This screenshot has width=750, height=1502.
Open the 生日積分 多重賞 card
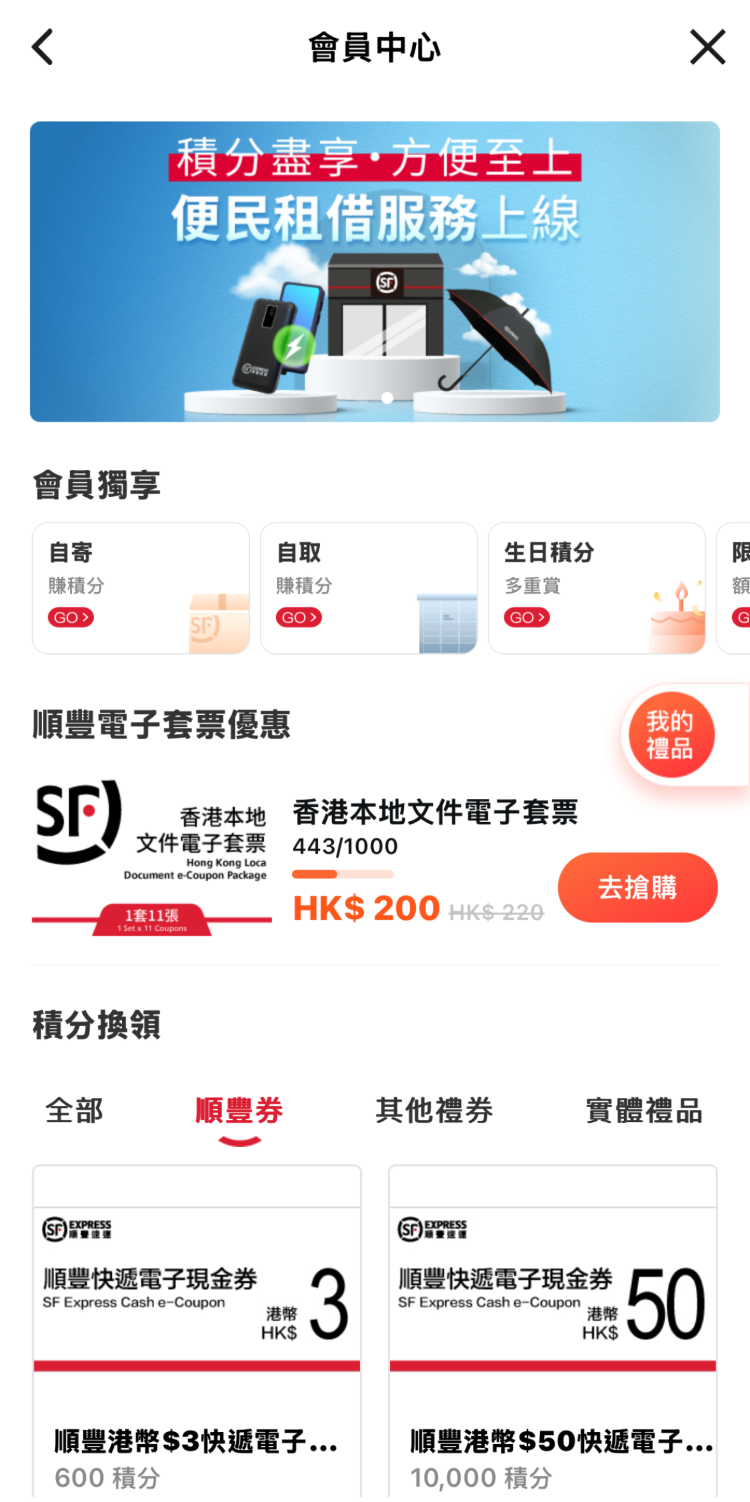tap(596, 588)
